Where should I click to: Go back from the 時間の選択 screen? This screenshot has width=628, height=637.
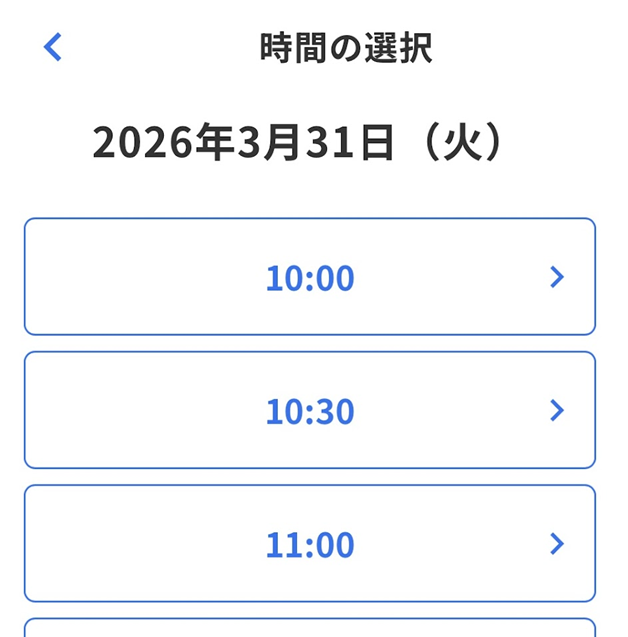pos(53,47)
